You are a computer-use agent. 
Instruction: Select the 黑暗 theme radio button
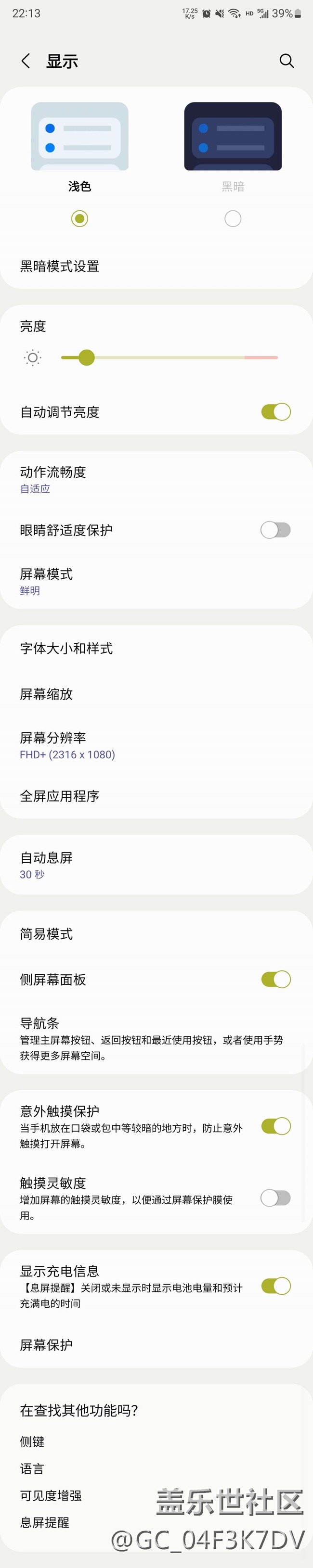coord(233,218)
